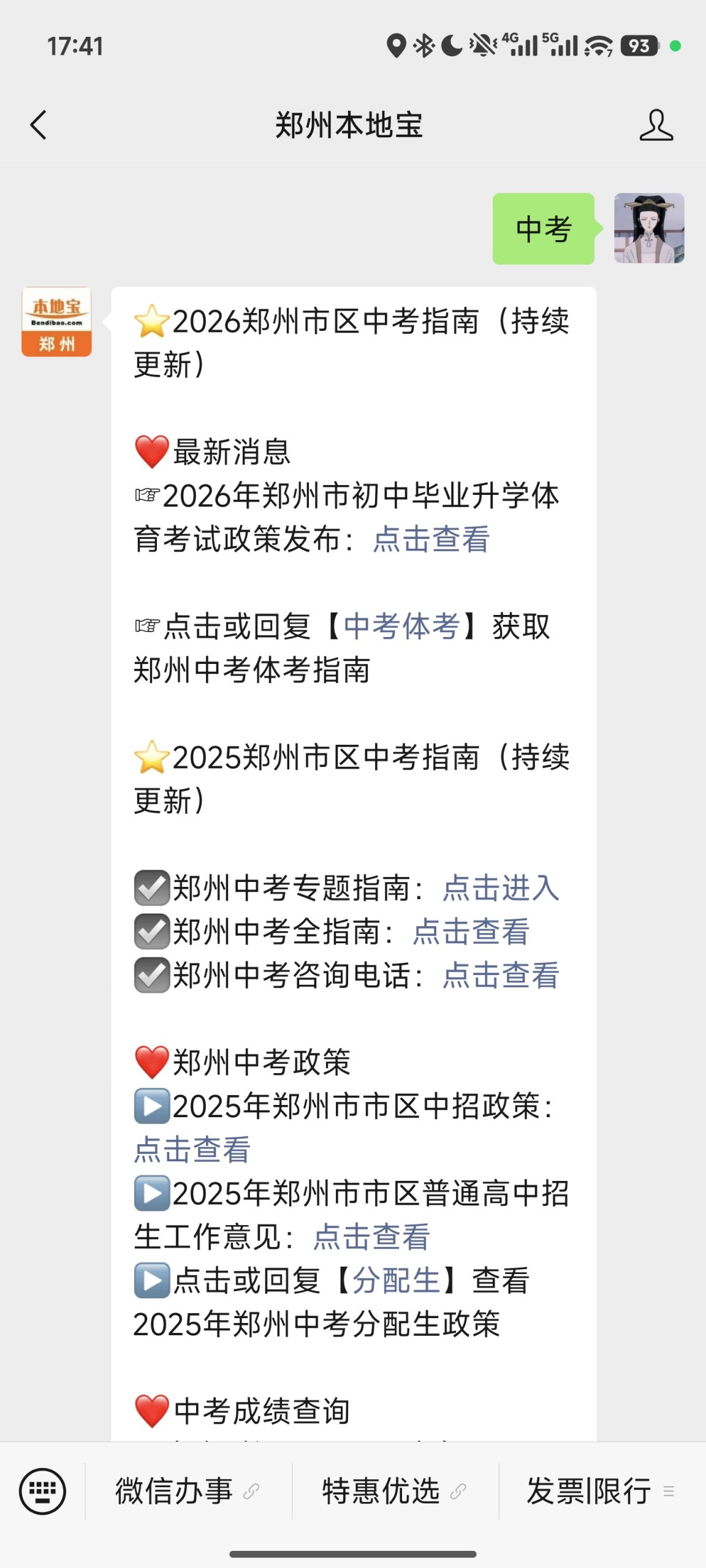Go back from 郑州本地宝 chat

point(39,125)
